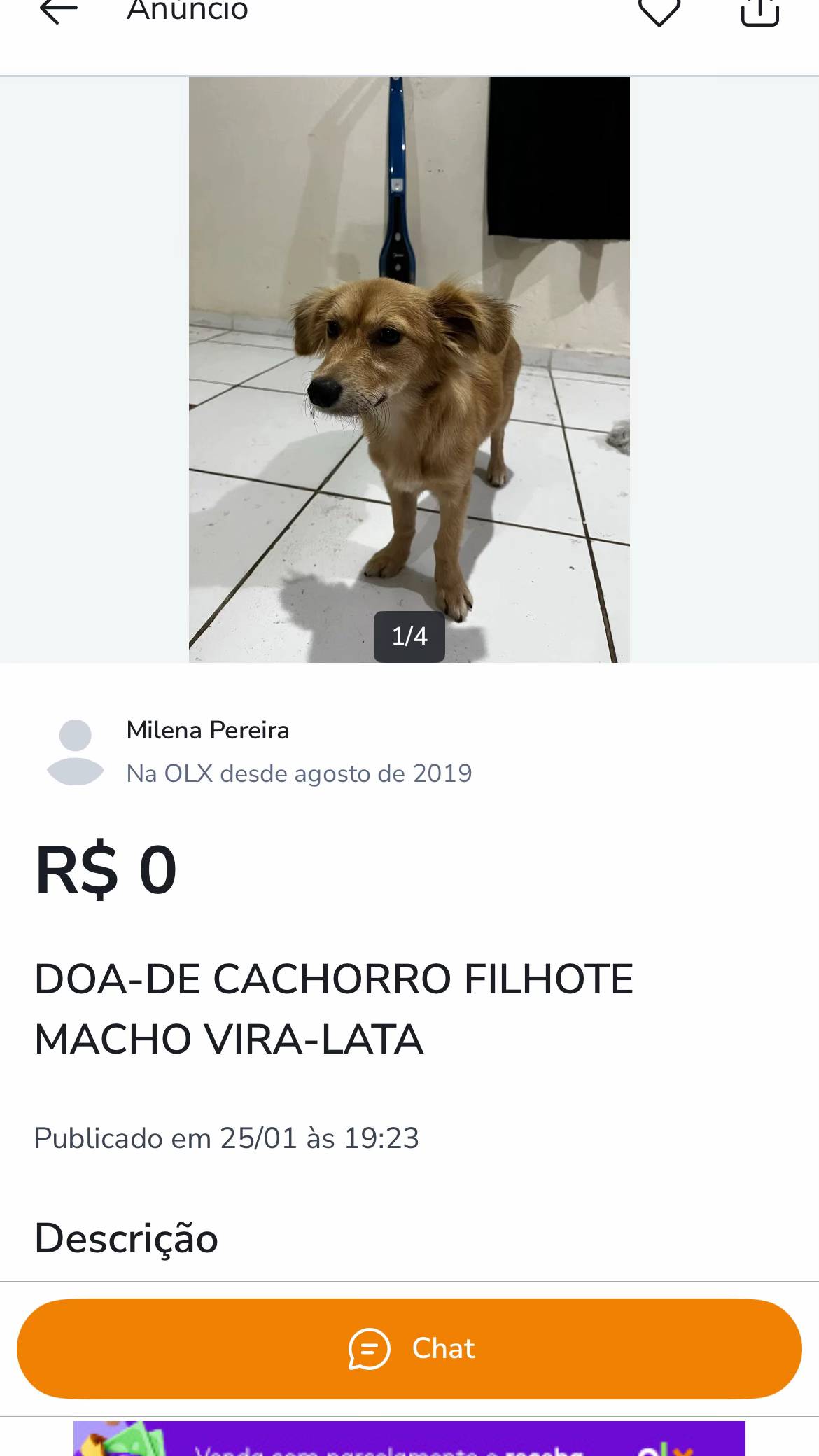The image size is (819, 1456).
Task: Start a chat with the seller
Action: point(409,1348)
